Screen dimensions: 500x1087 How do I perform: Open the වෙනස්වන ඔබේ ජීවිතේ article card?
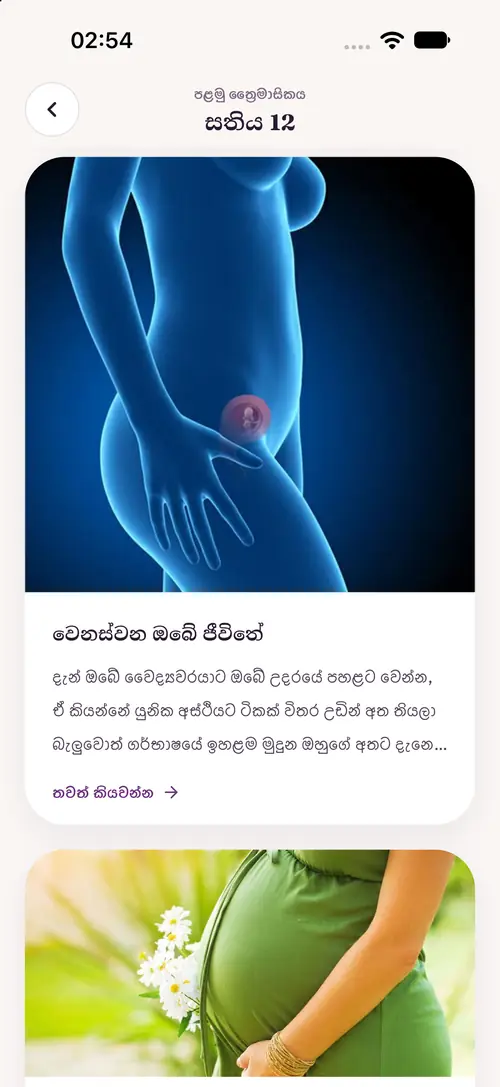pos(250,490)
